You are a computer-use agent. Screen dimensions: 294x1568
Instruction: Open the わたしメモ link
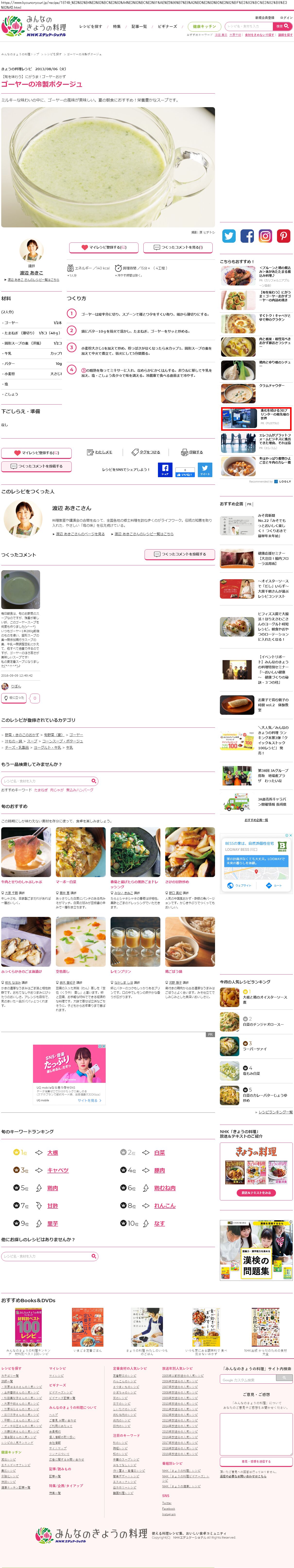click(100, 452)
